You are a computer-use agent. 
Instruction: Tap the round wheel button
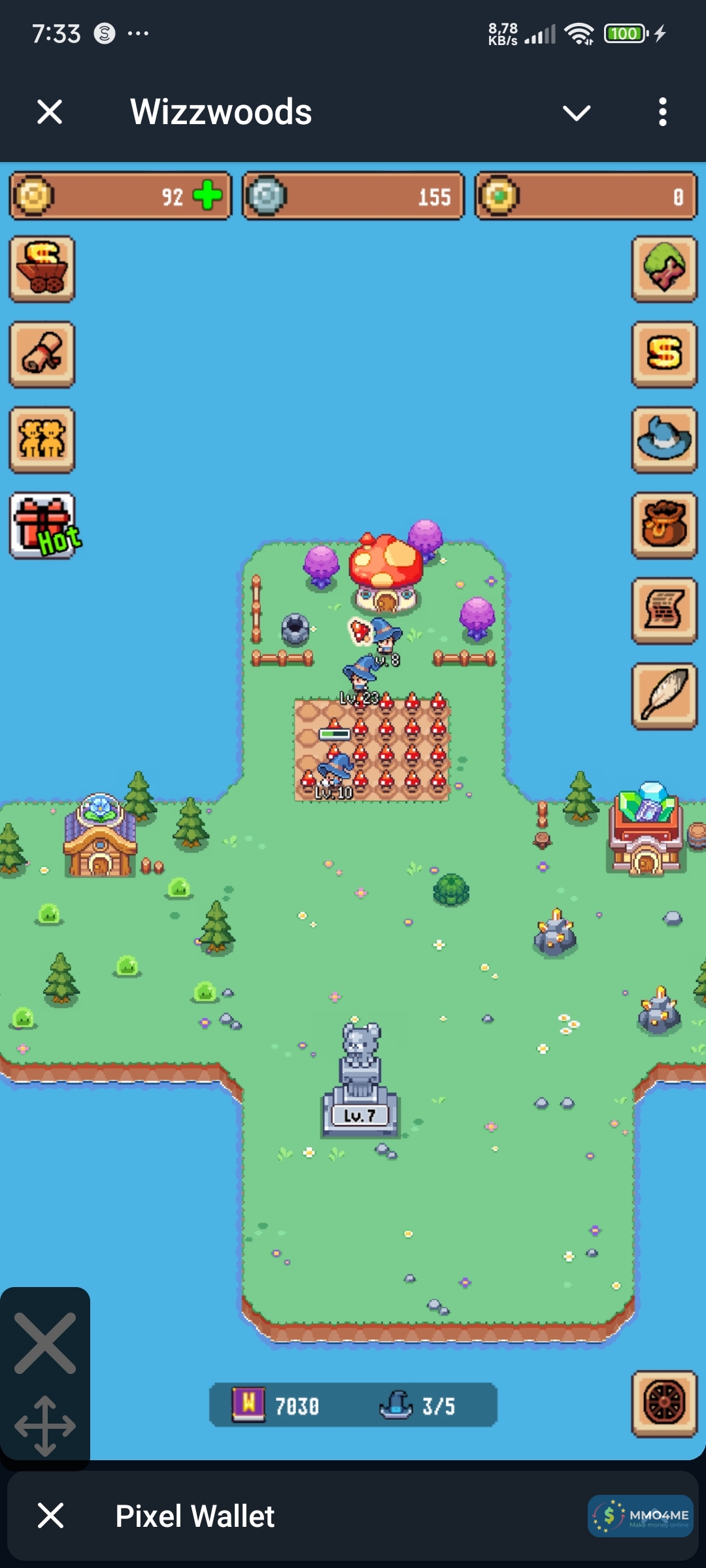[x=664, y=1403]
